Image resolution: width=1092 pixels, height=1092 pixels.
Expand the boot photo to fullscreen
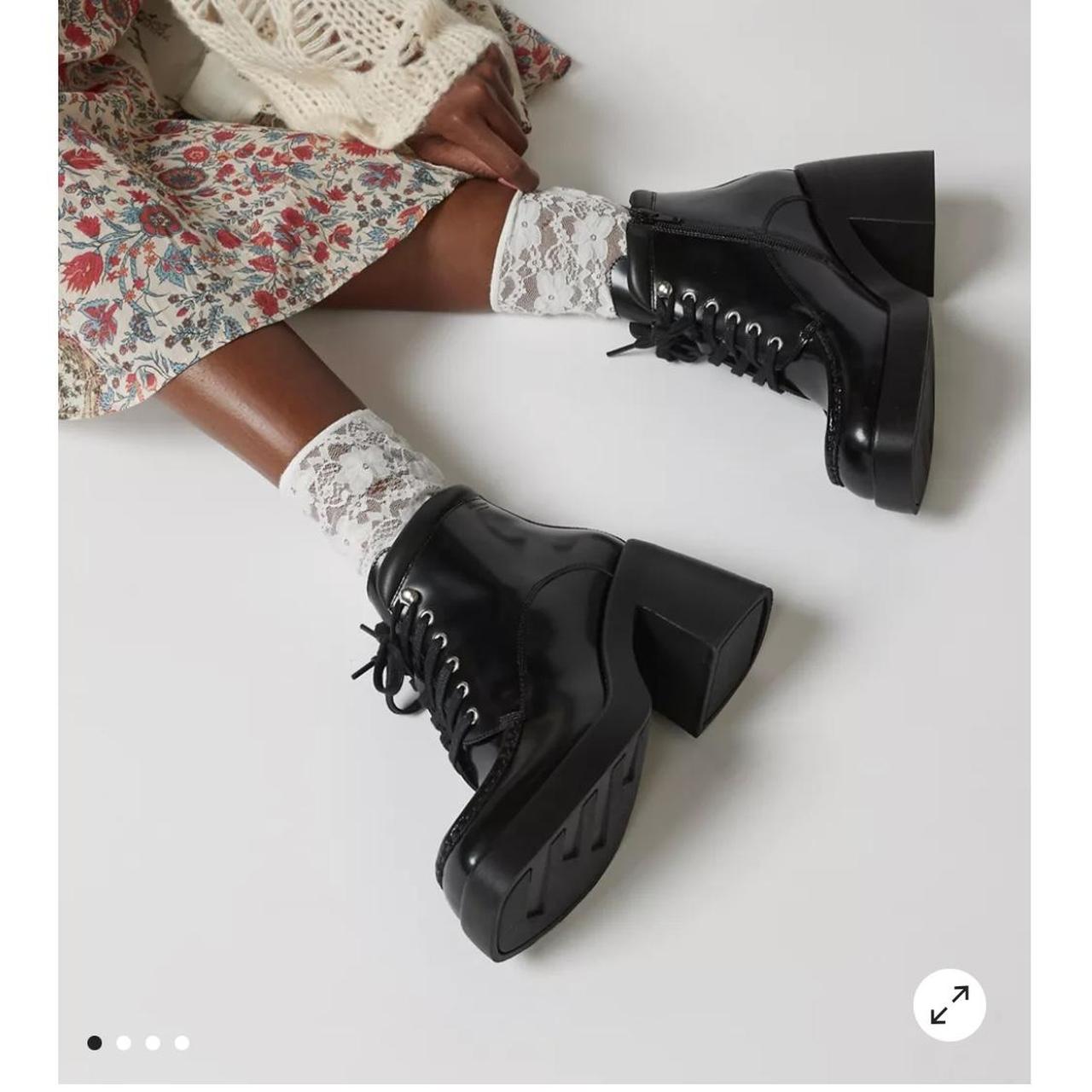(949, 1004)
